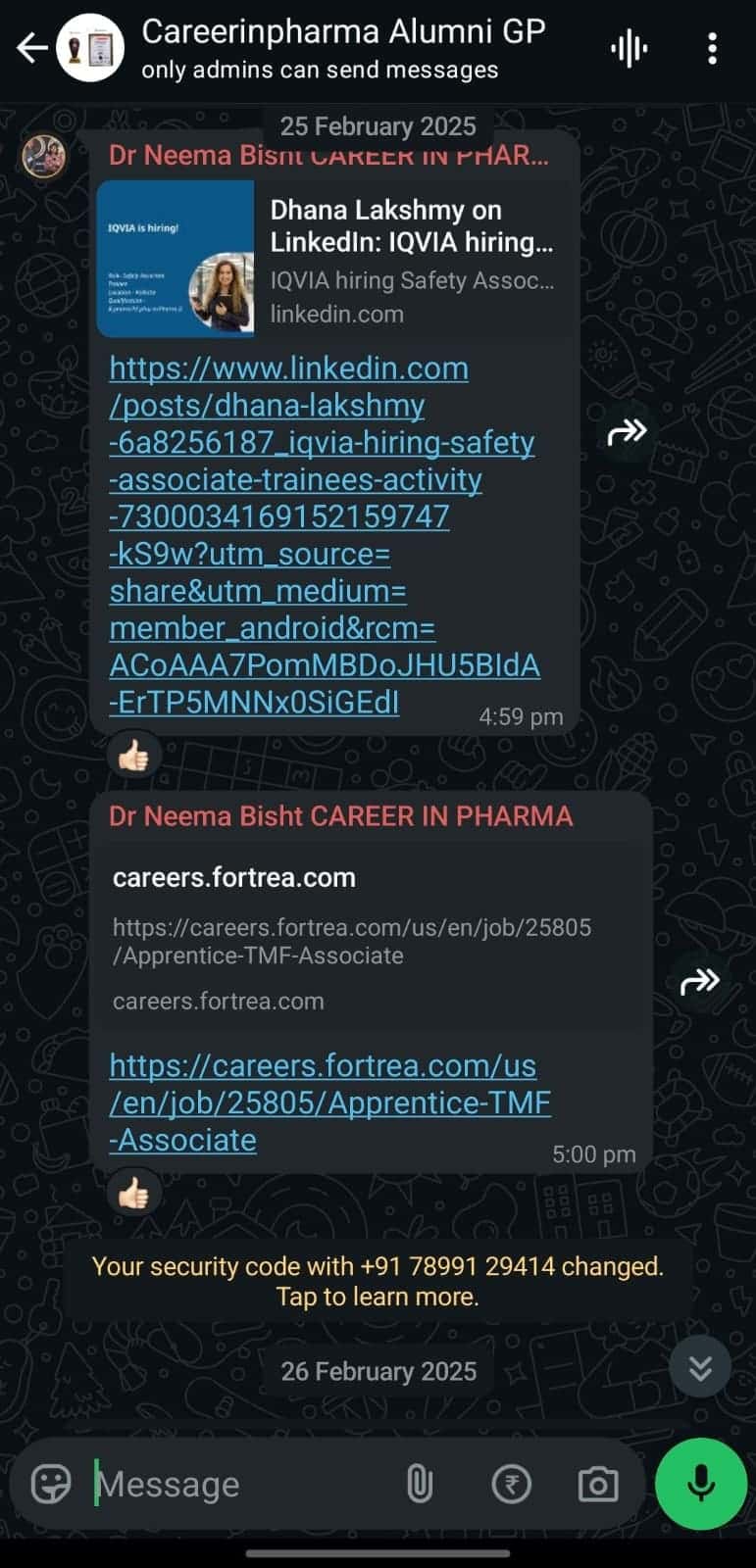Open the rupee payment option

click(511, 1484)
